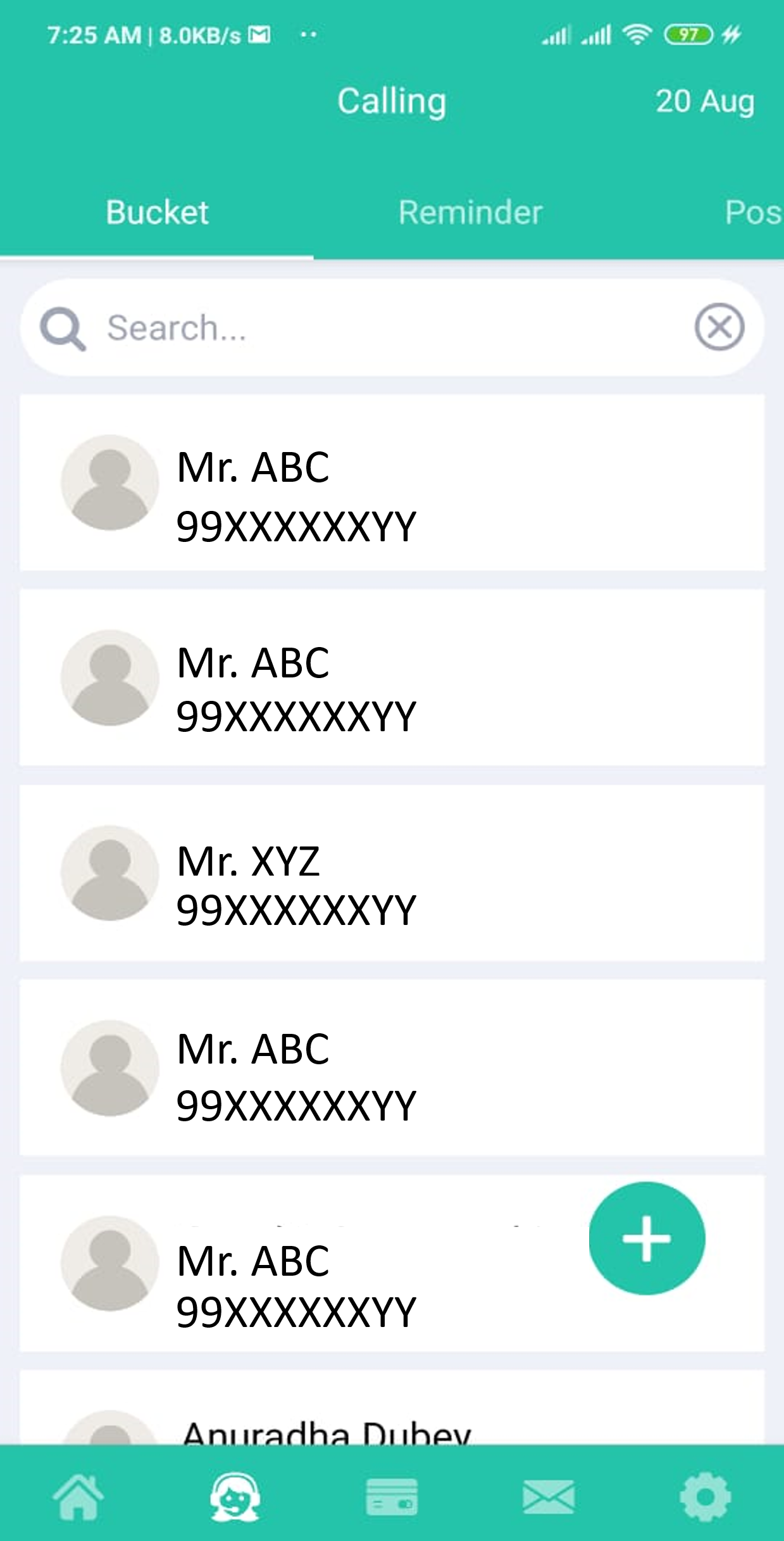Open settings gear in bottom bar

tap(705, 1497)
